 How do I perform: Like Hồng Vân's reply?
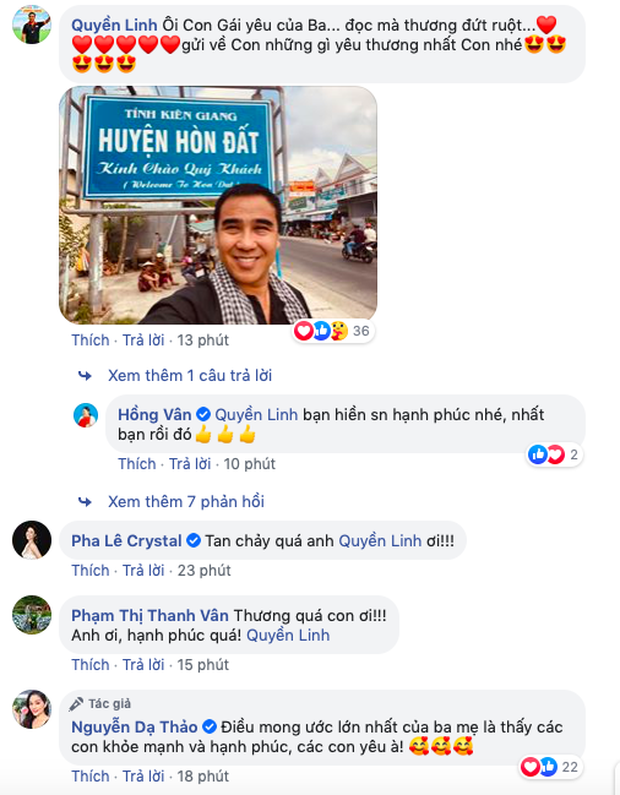[136, 464]
